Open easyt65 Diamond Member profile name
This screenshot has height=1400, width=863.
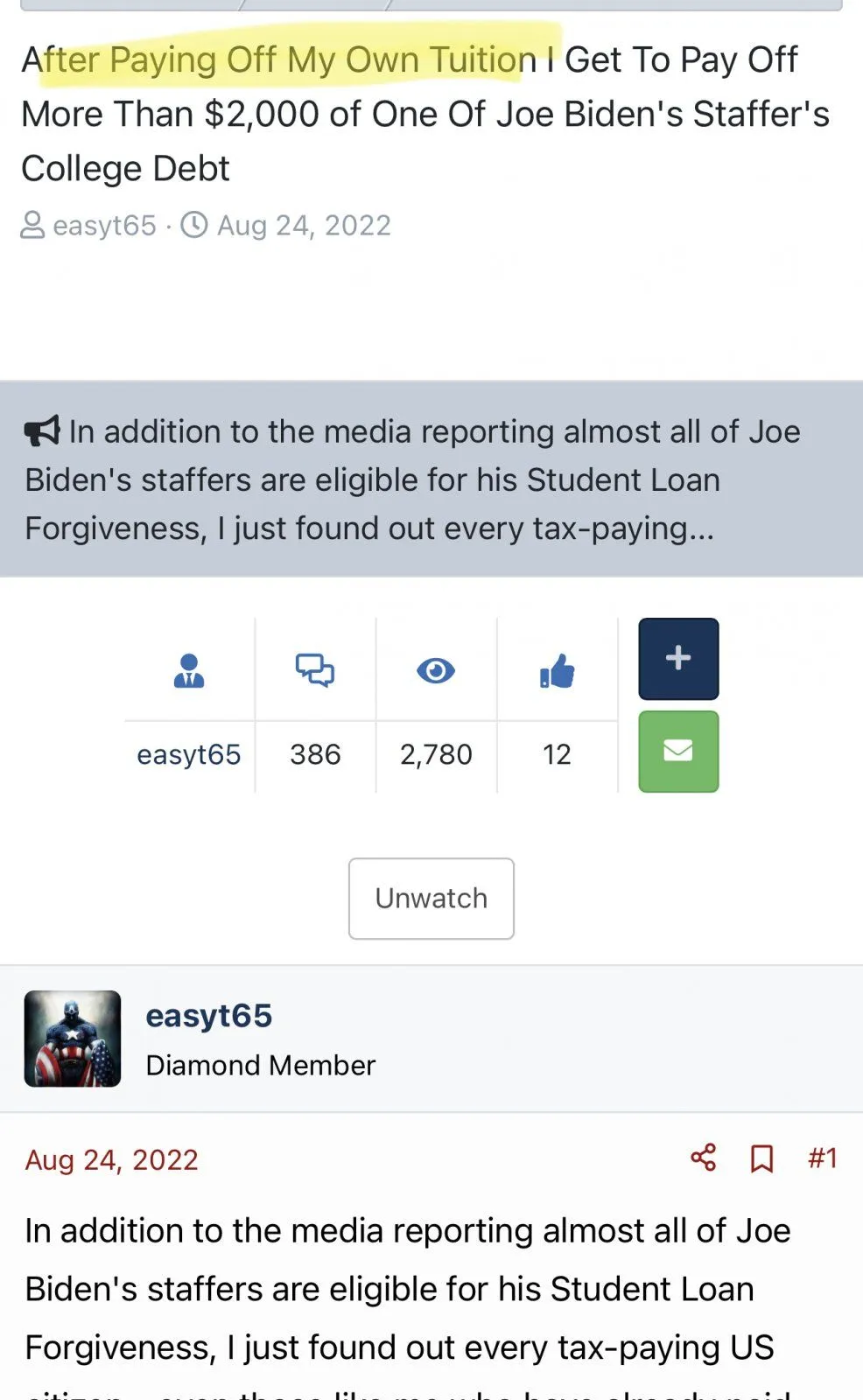[x=208, y=1016]
